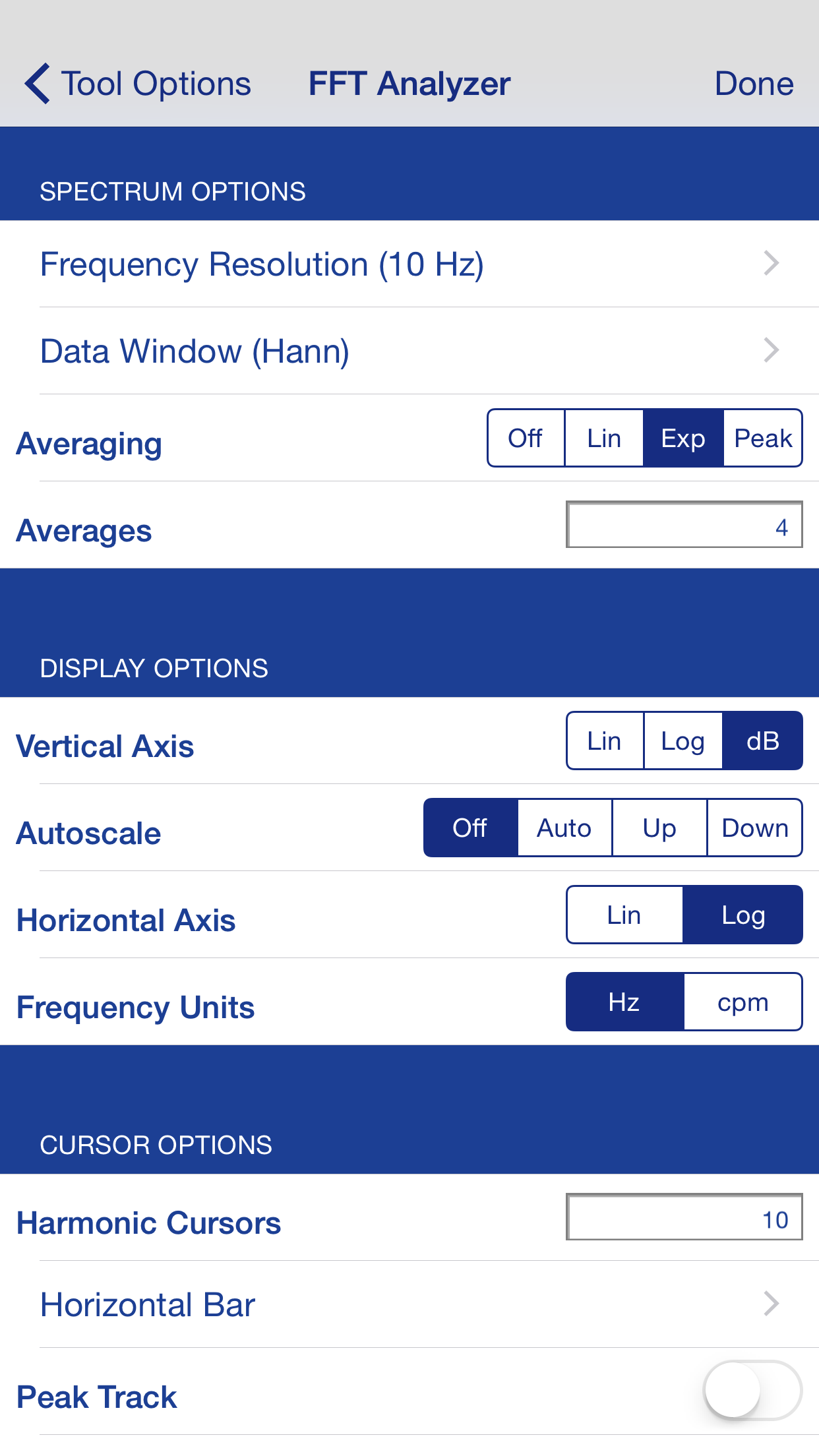
Task: Set Averaging to Off
Action: [526, 438]
